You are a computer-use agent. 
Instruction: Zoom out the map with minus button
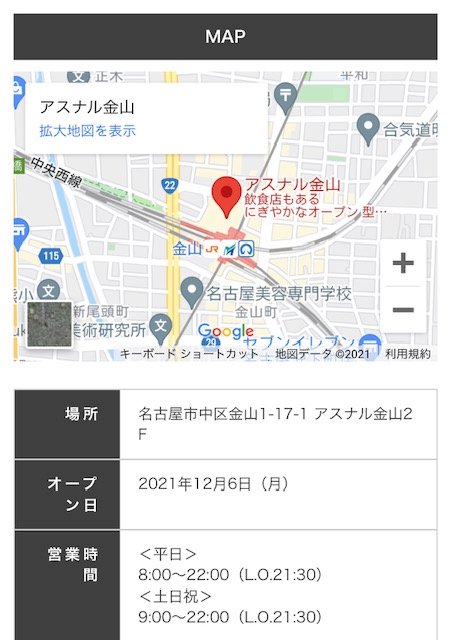tap(403, 310)
